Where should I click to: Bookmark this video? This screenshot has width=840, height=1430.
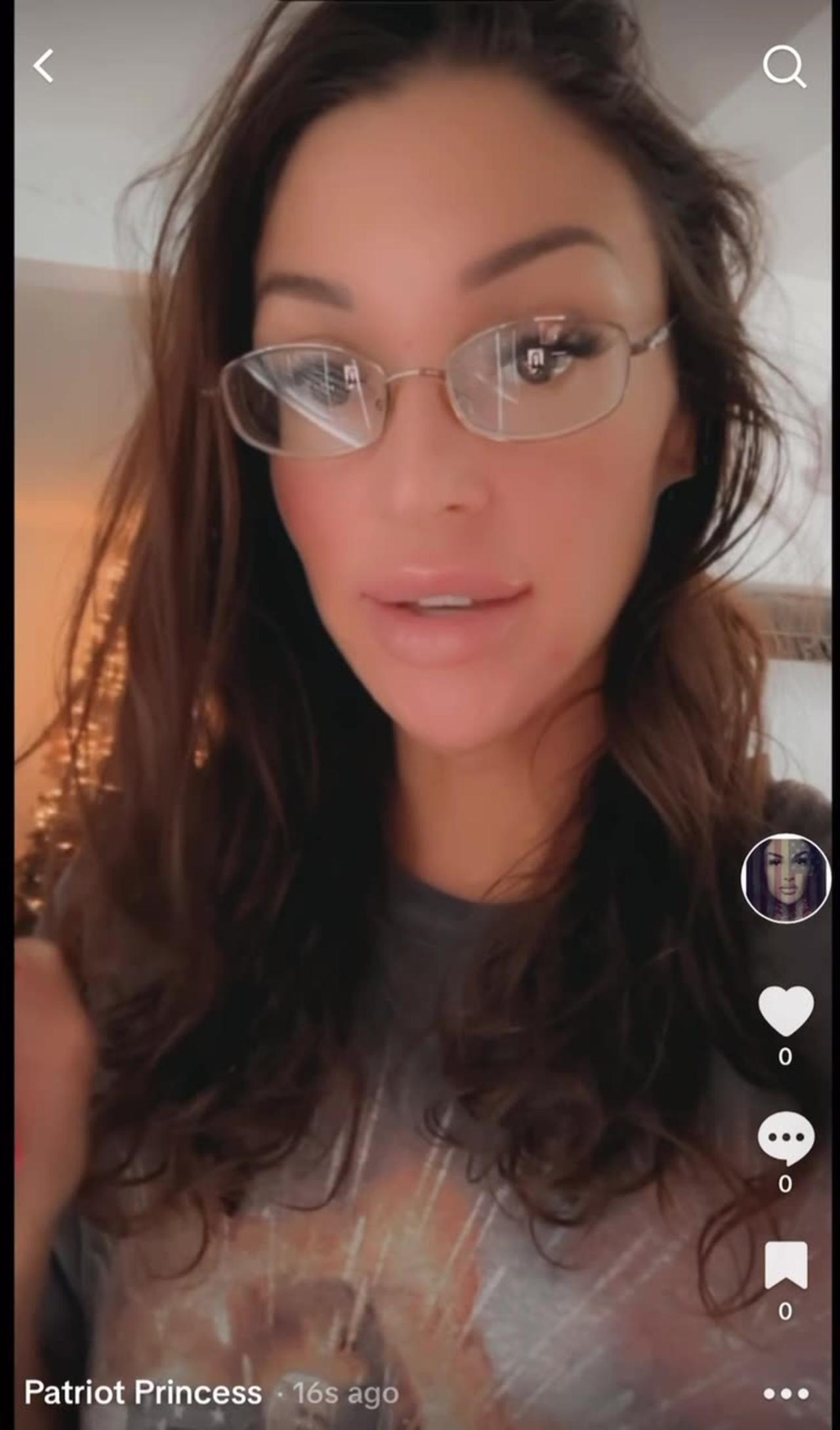786,1265
